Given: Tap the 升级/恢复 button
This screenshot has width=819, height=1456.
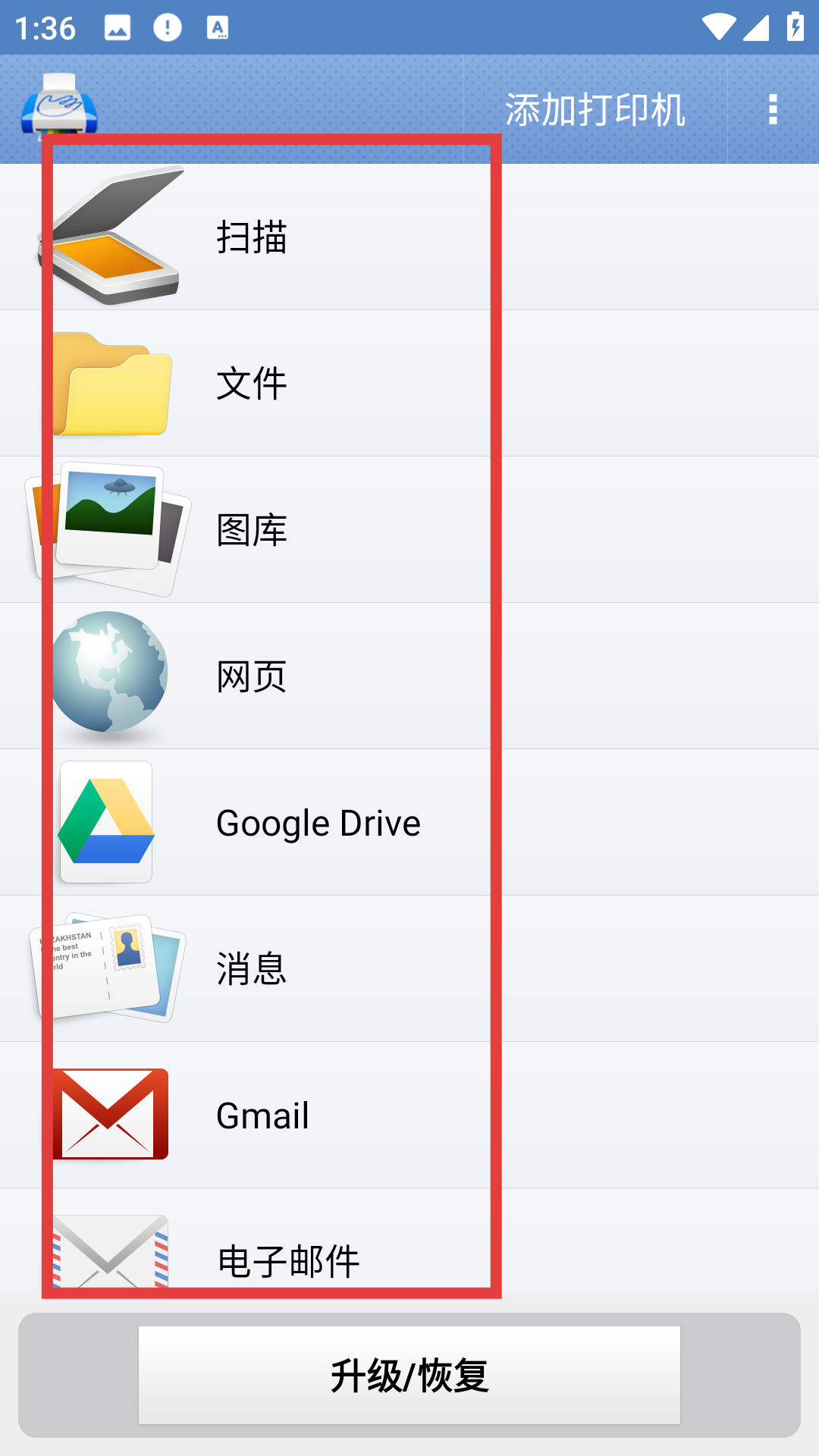Looking at the screenshot, I should (x=409, y=1375).
